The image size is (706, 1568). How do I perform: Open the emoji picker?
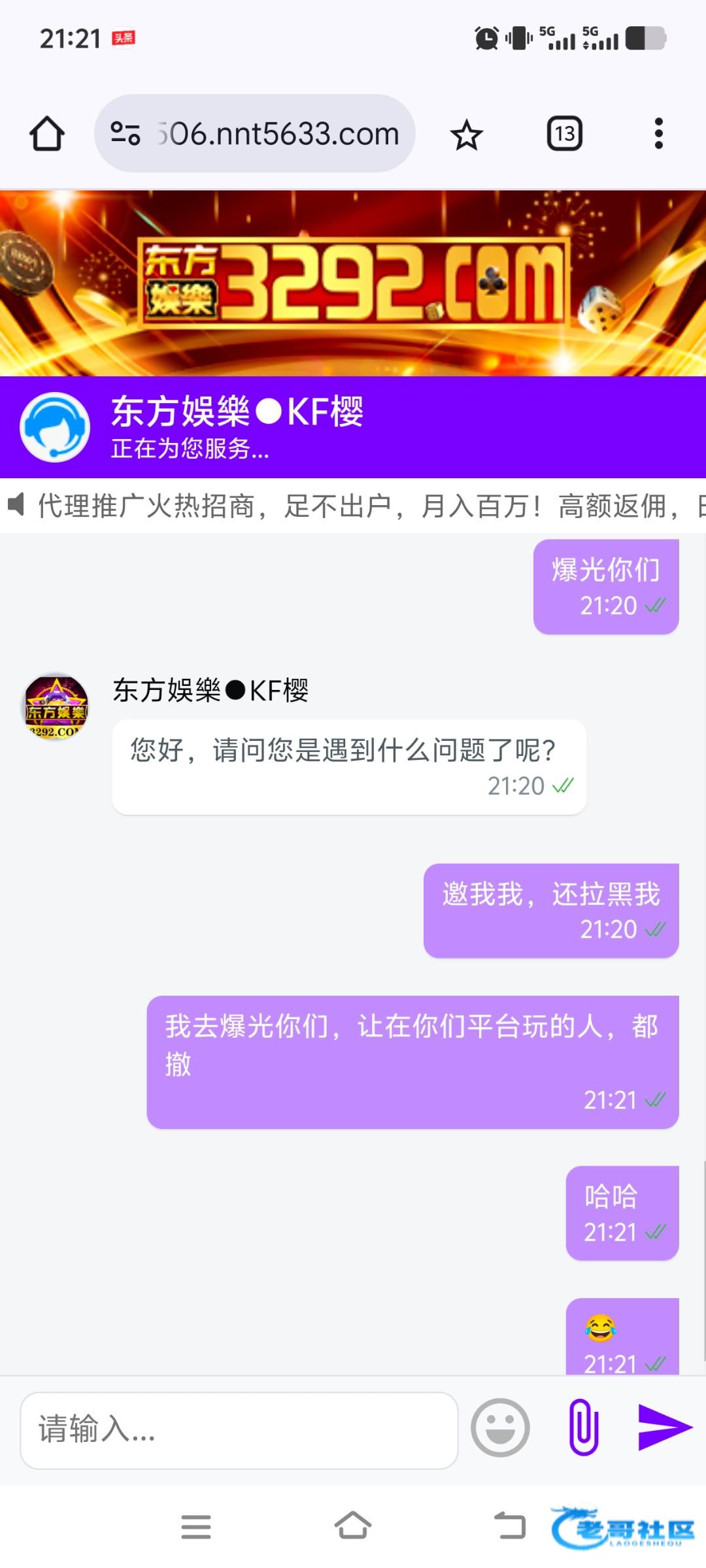[x=500, y=1428]
